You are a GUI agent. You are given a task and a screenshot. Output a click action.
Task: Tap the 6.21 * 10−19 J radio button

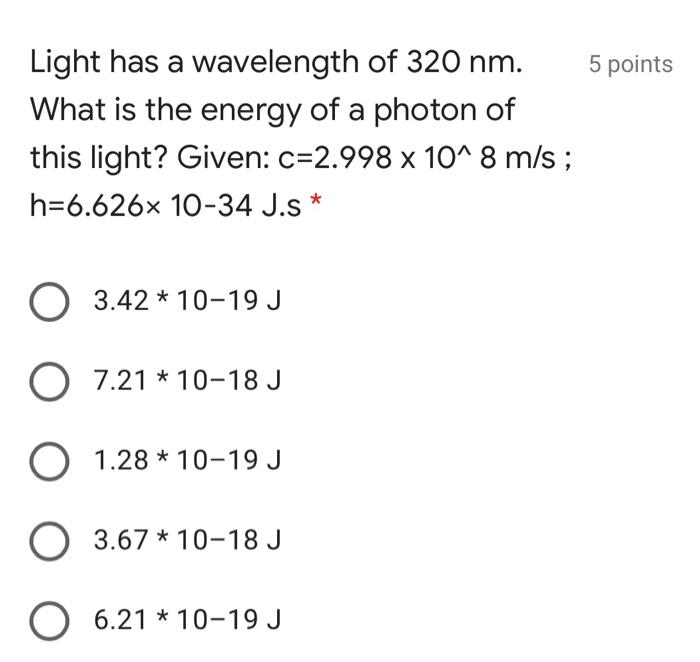(x=49, y=621)
